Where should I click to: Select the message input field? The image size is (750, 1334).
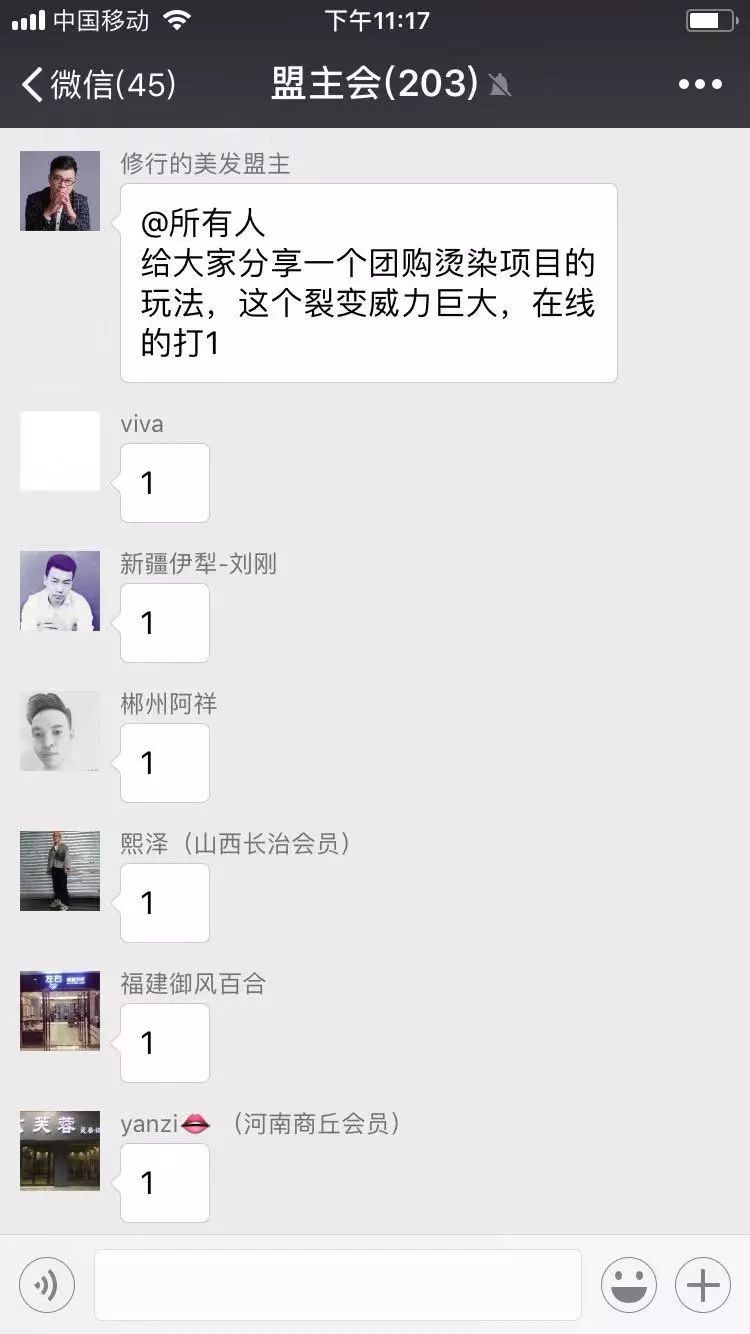coord(337,1284)
